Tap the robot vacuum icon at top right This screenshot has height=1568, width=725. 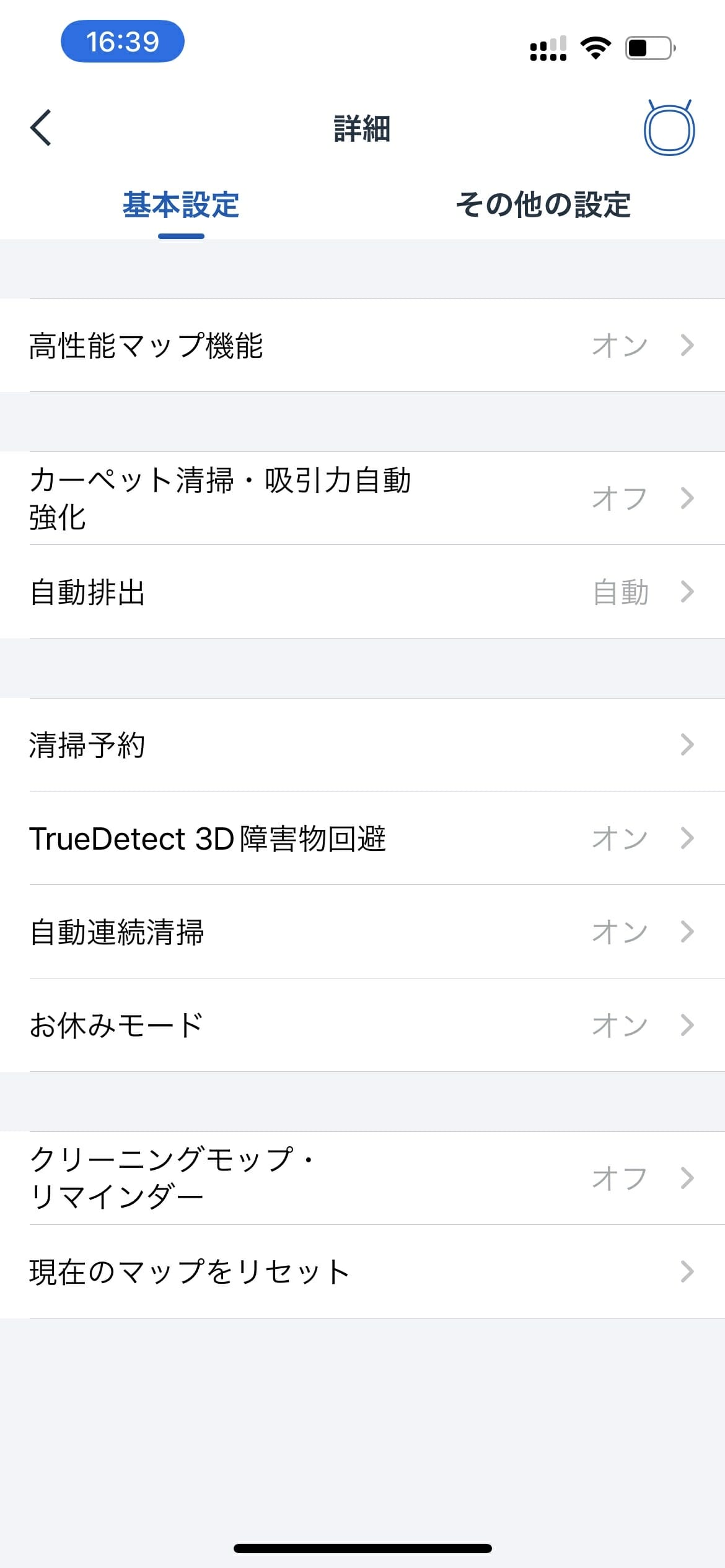669,127
